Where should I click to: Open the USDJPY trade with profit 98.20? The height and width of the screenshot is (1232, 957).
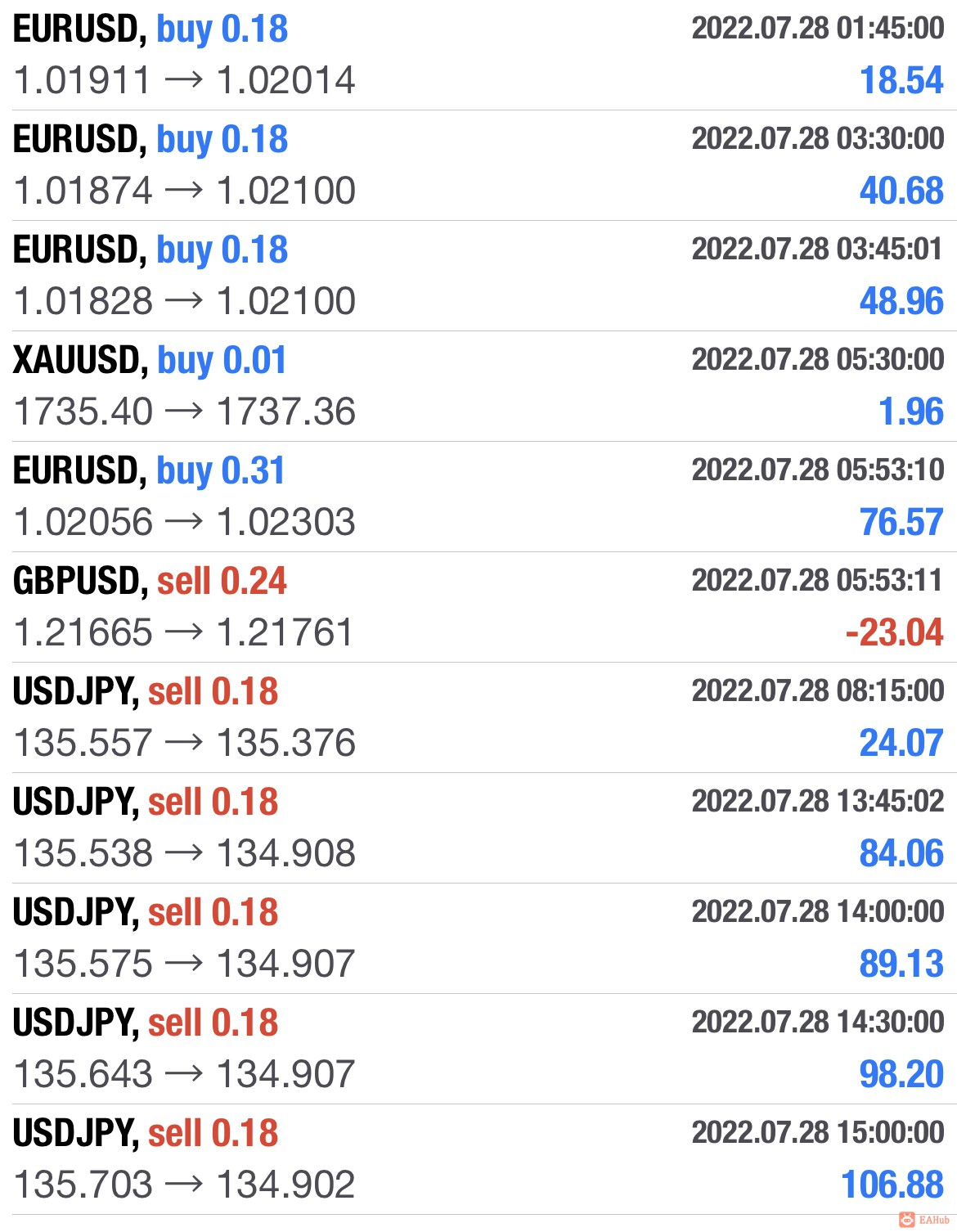[x=478, y=1049]
